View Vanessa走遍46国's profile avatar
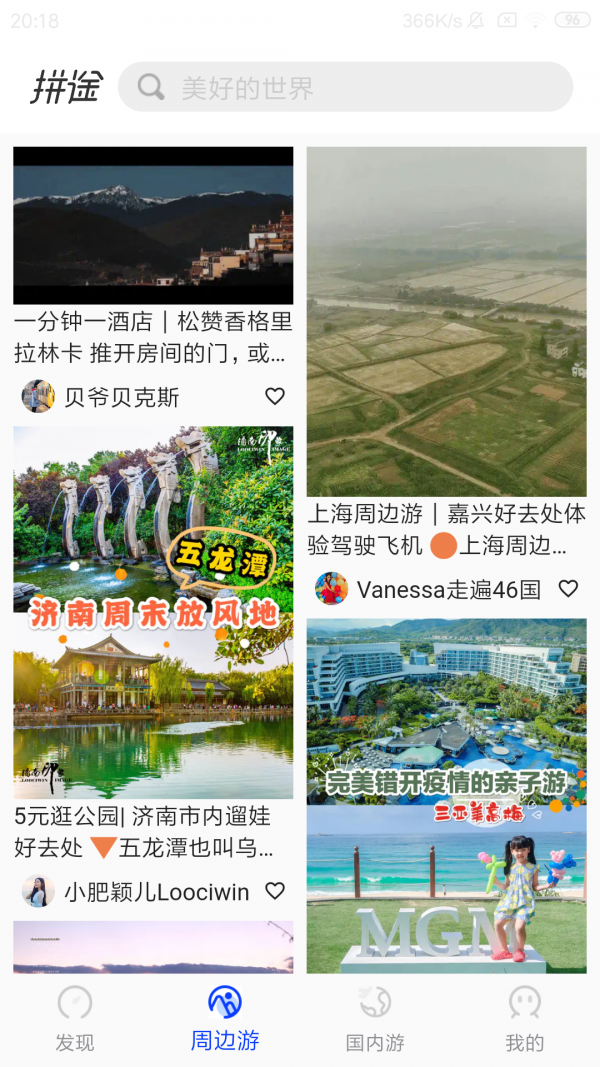600x1067 pixels. click(331, 588)
